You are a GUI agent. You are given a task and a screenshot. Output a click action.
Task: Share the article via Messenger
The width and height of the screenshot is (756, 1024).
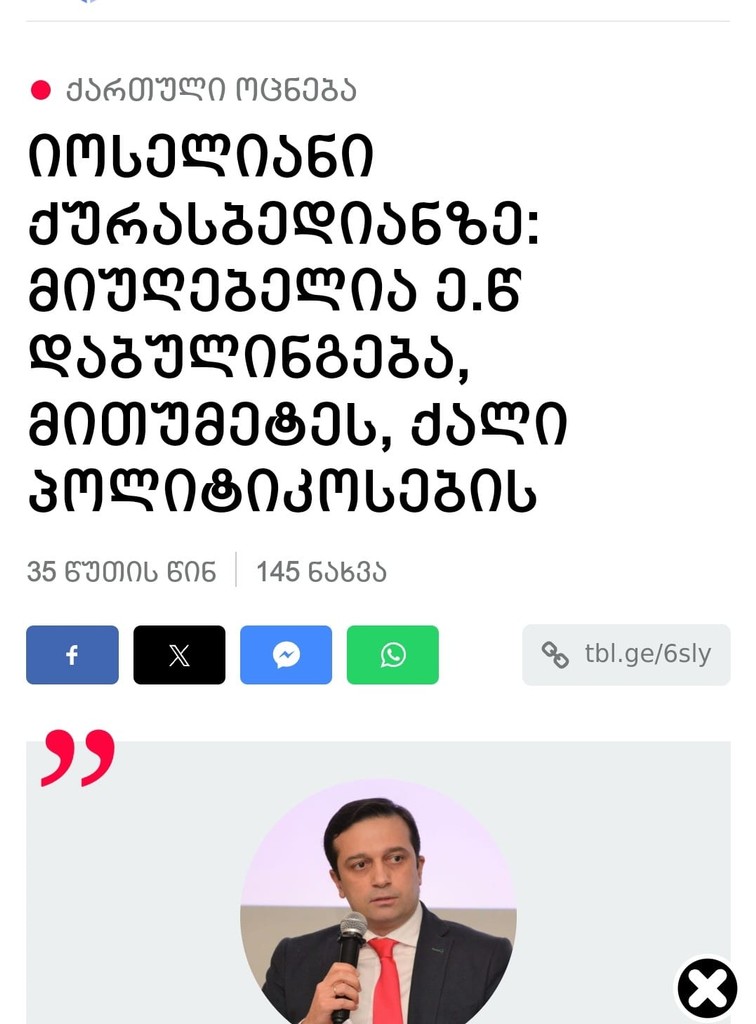(x=286, y=655)
